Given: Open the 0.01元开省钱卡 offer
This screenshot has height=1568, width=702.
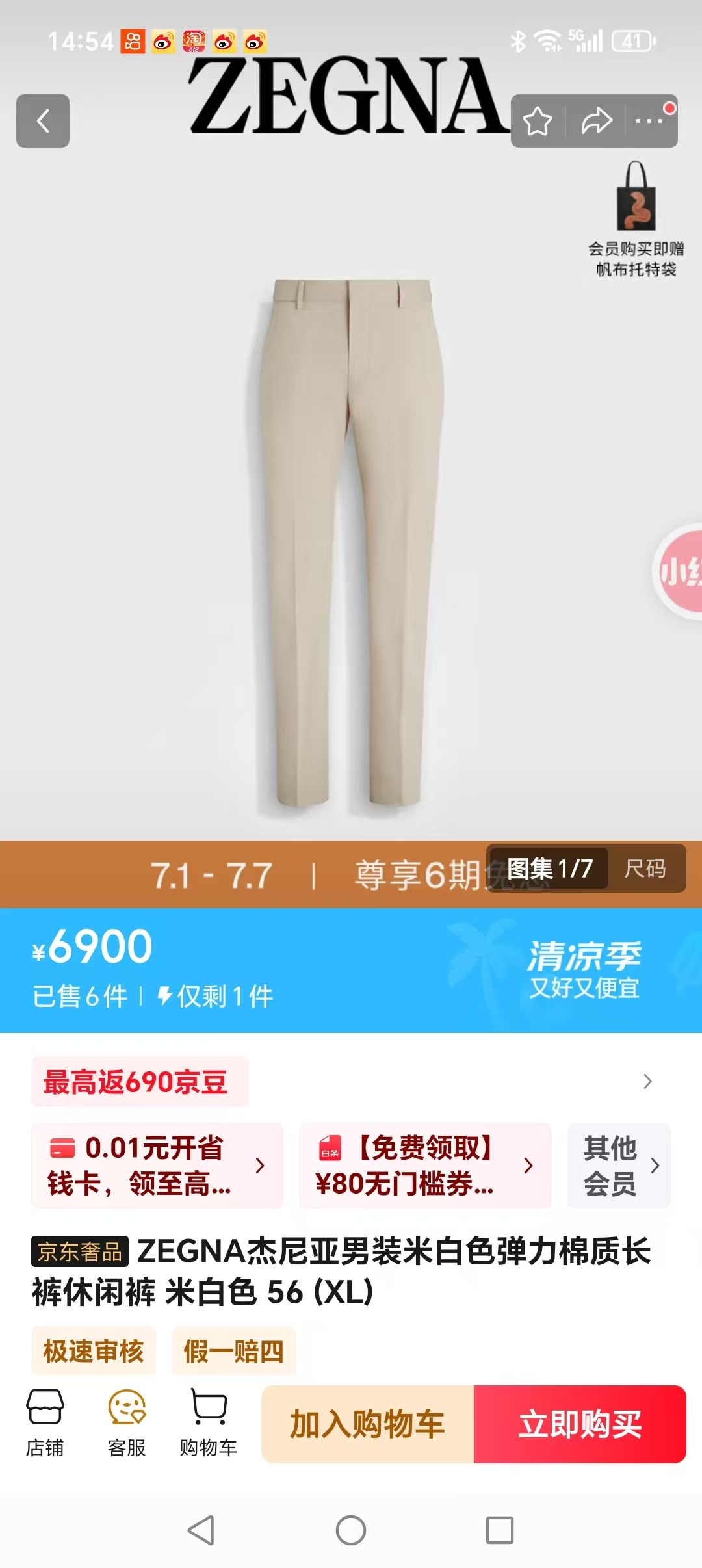Looking at the screenshot, I should 157,1166.
